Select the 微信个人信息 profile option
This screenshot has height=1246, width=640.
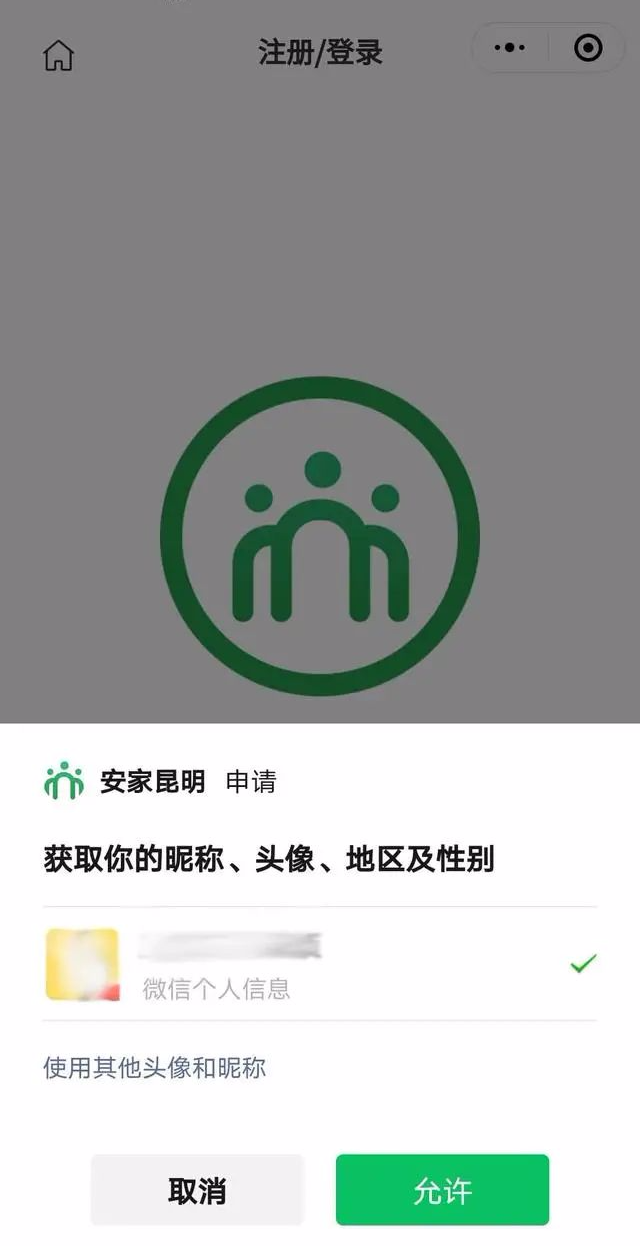(320, 964)
